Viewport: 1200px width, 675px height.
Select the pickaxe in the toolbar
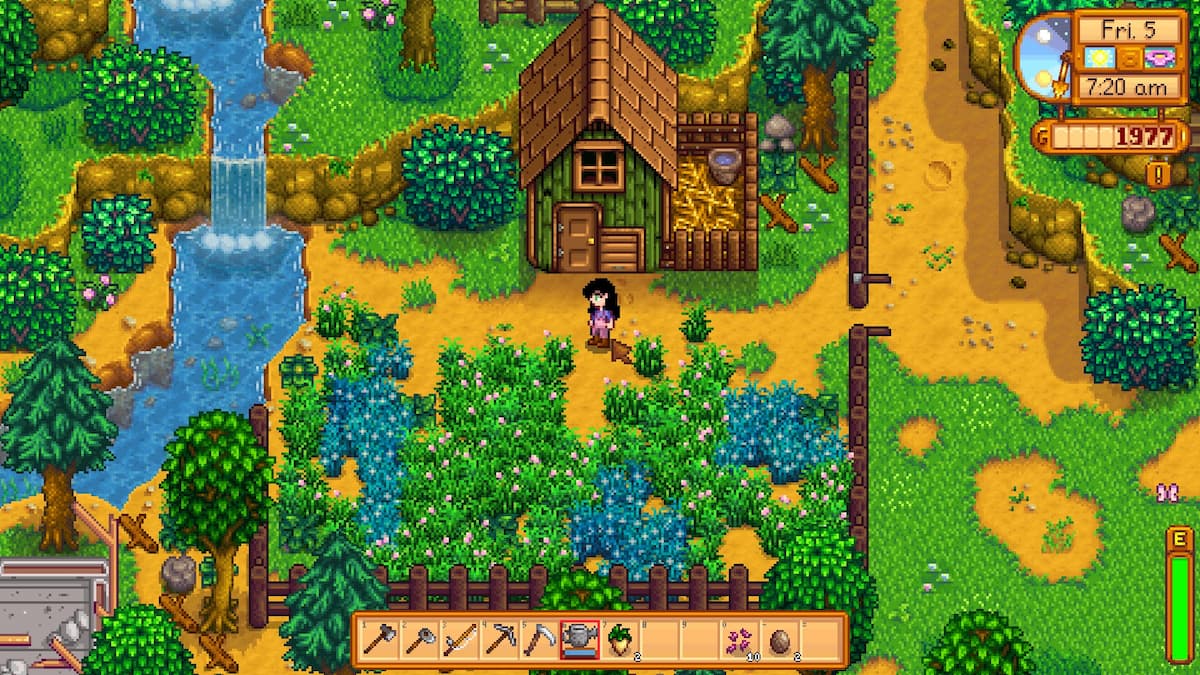500,640
